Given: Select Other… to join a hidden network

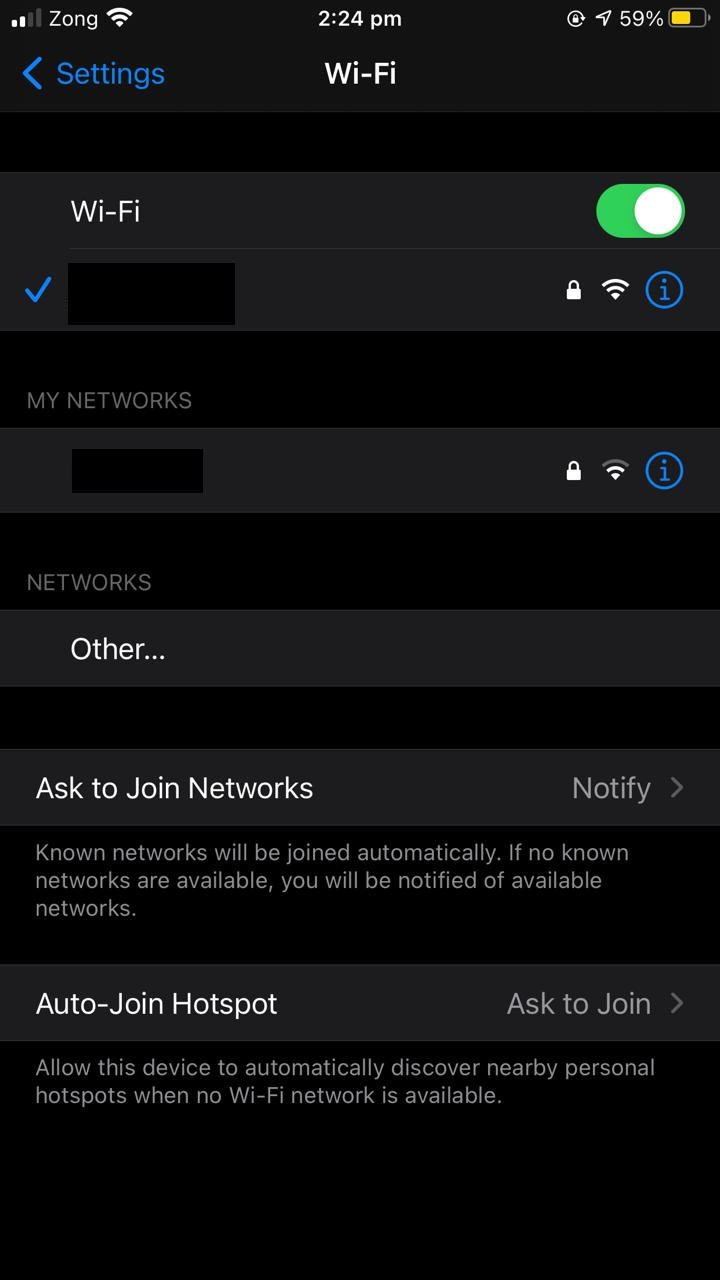Looking at the screenshot, I should pos(360,649).
